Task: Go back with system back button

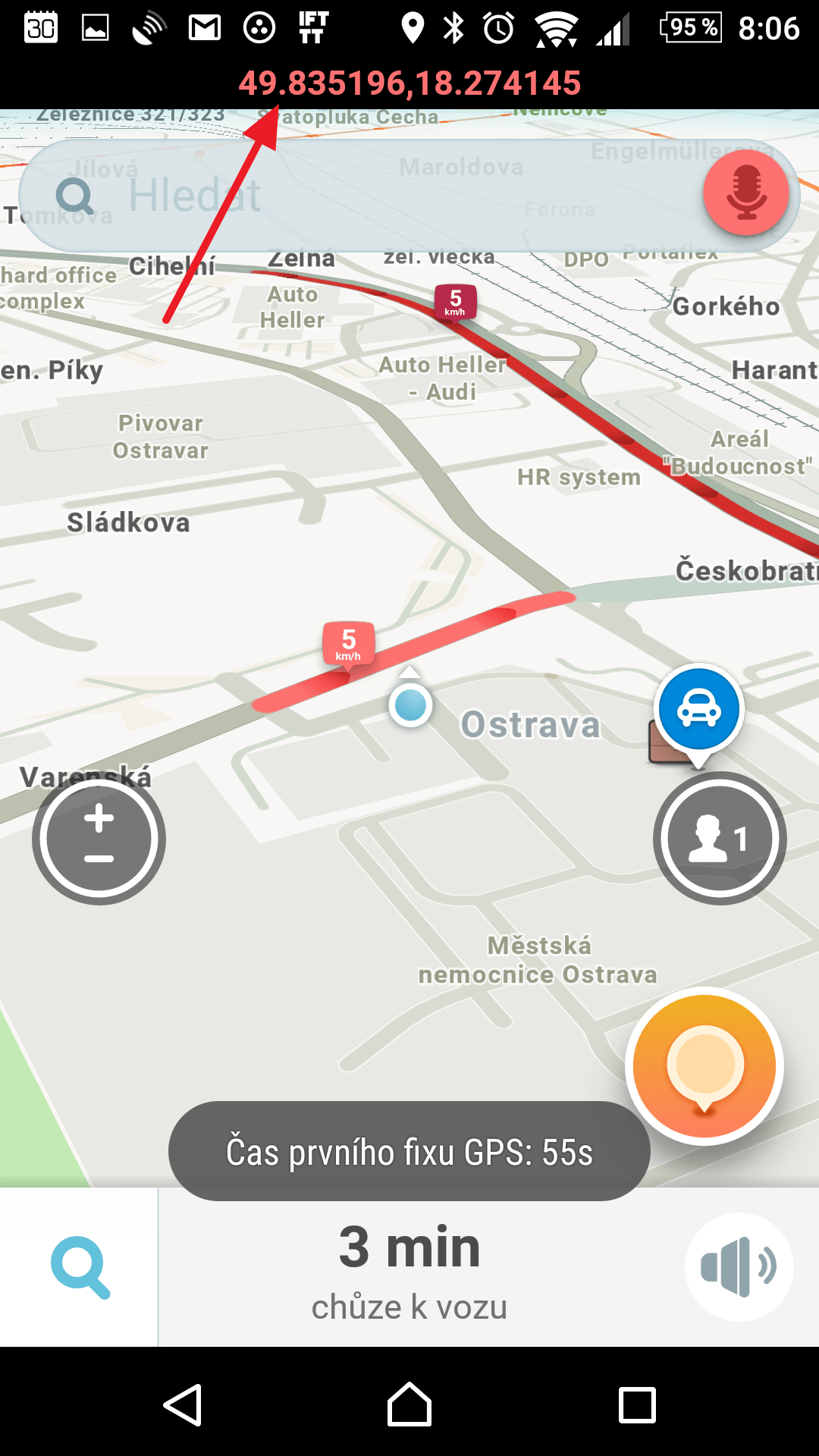Action: pos(183,1405)
